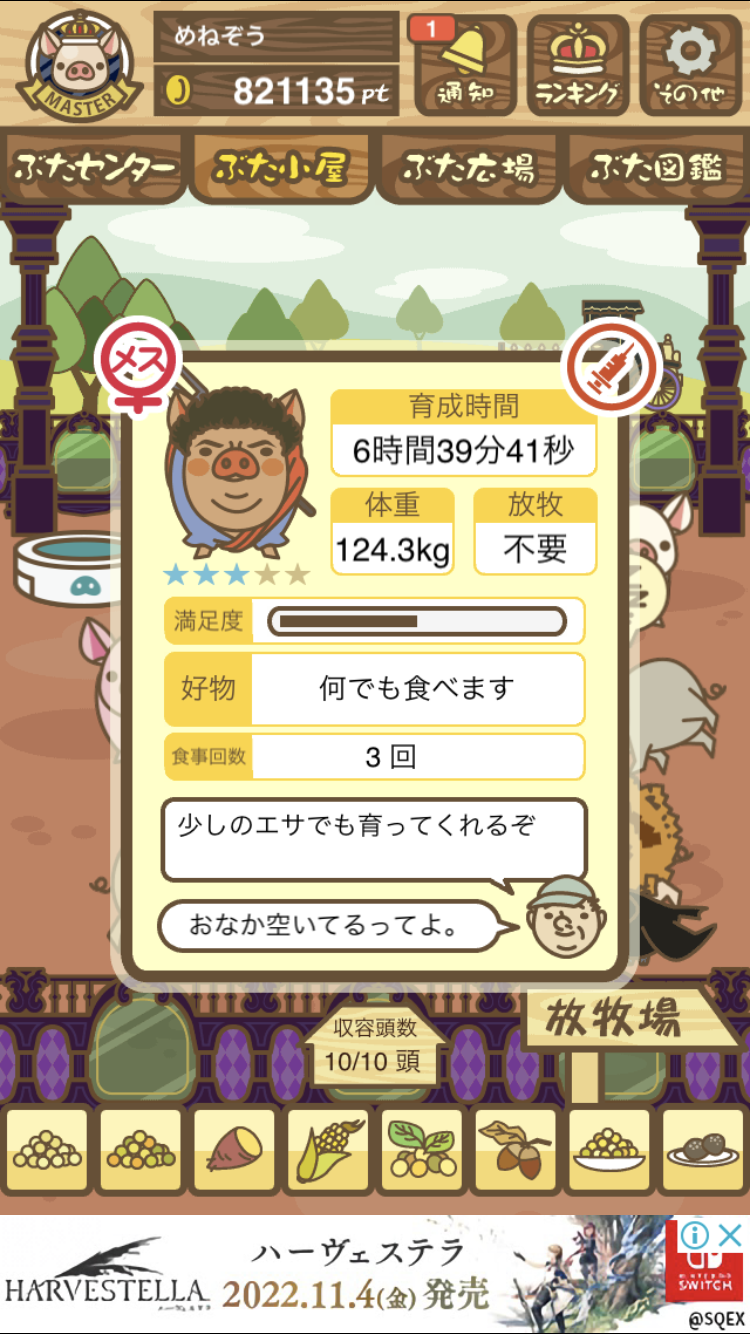Open the その他 settings gear
The width and height of the screenshot is (750, 1334).
(x=692, y=64)
